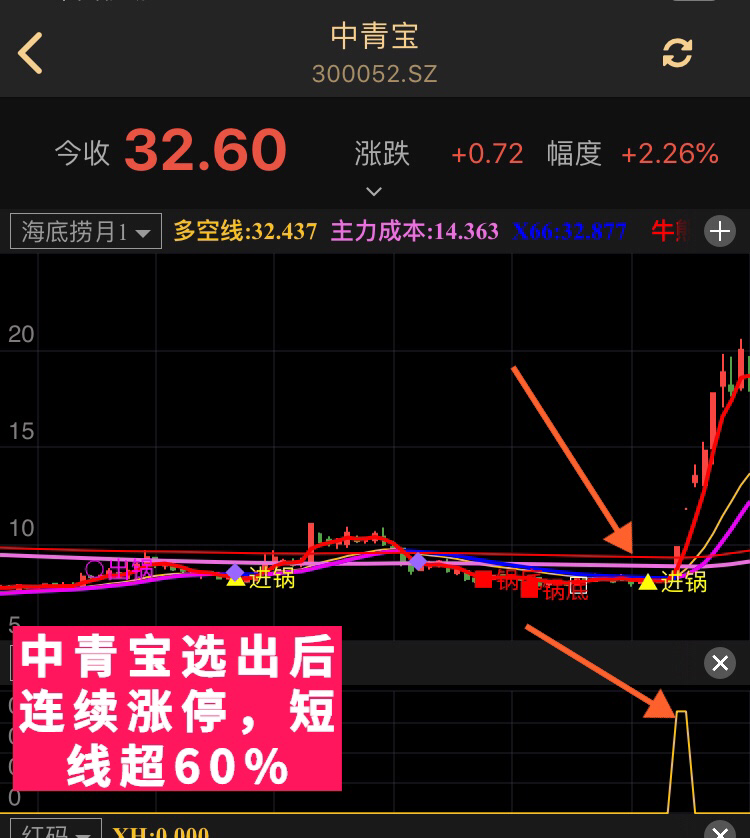Screen dimensions: 750x838
Task: Add an indicator with the plus icon
Action: [x=720, y=232]
